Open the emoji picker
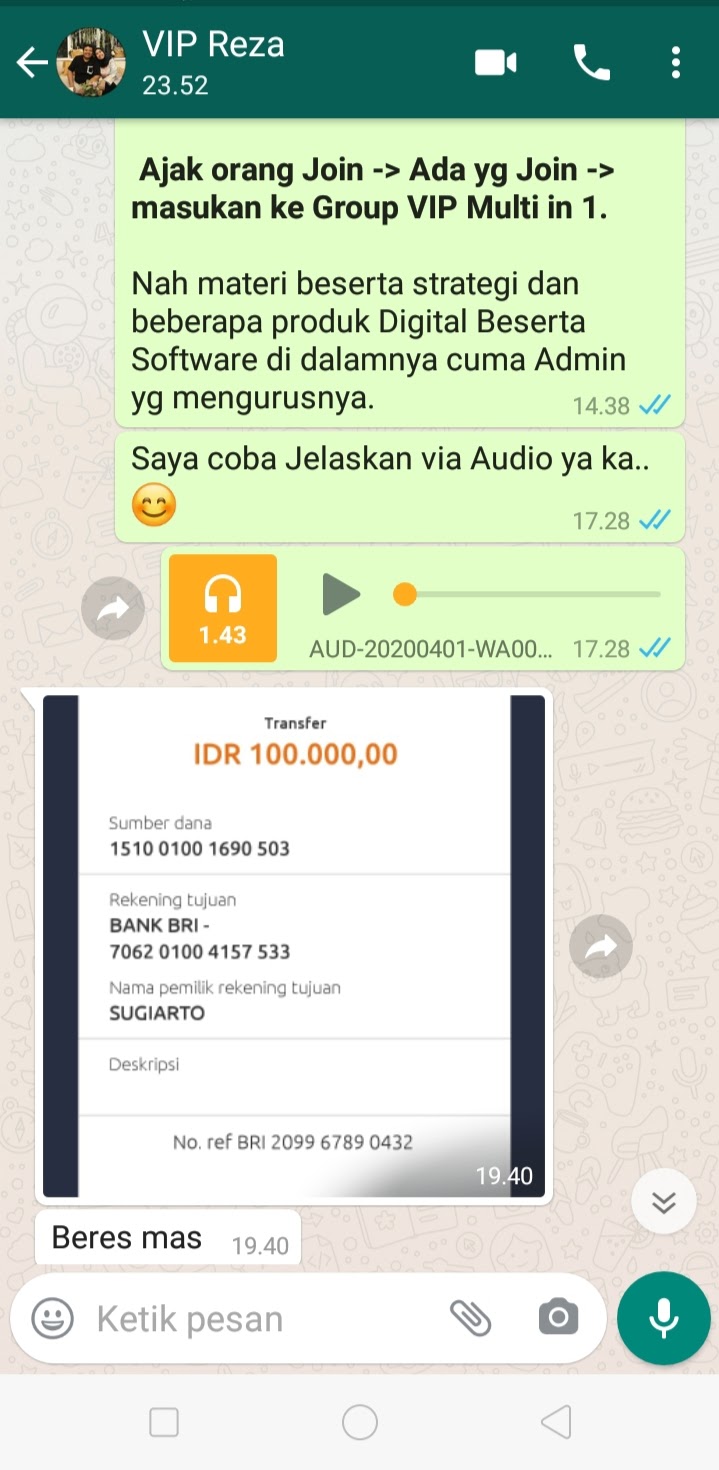 point(53,1318)
